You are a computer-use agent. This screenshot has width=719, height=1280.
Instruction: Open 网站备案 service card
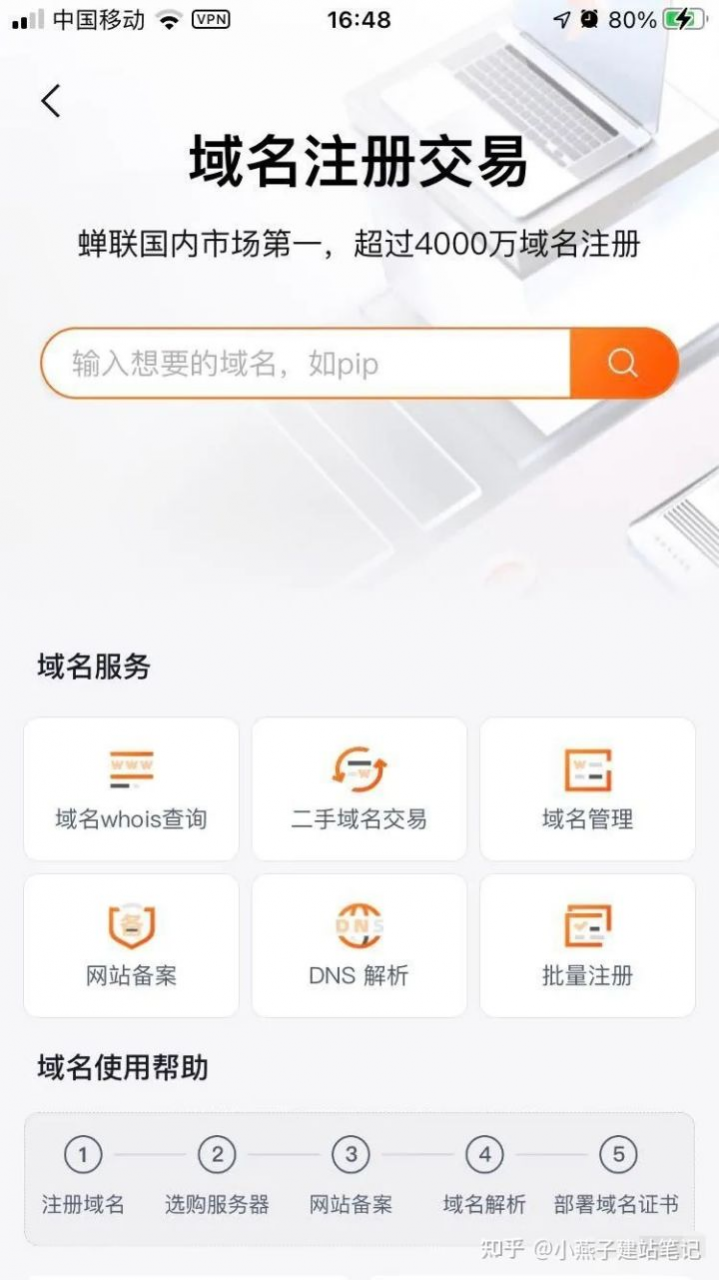(131, 946)
